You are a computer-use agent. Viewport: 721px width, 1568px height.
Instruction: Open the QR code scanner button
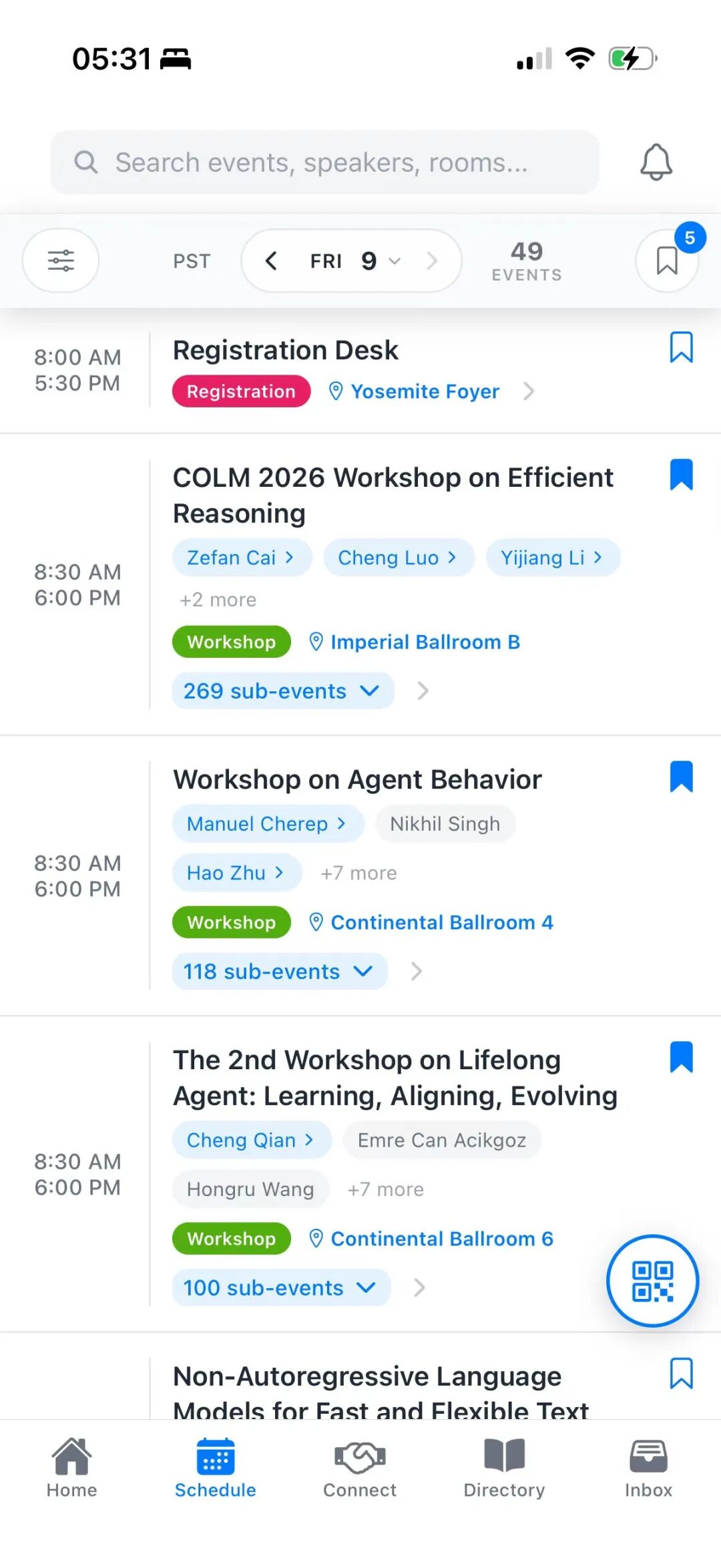[x=652, y=1281]
